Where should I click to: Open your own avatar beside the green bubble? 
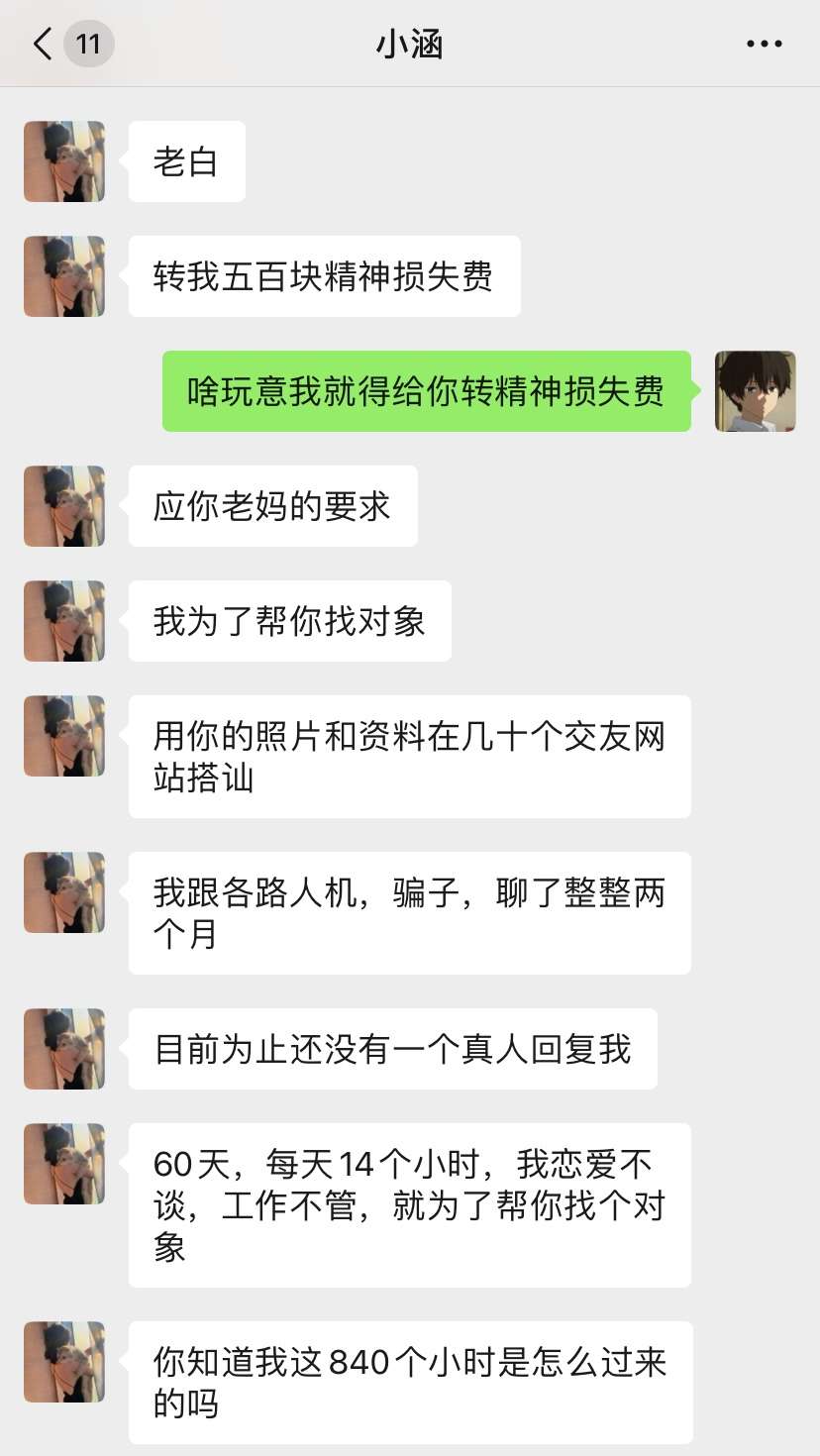pyautogui.click(x=755, y=391)
